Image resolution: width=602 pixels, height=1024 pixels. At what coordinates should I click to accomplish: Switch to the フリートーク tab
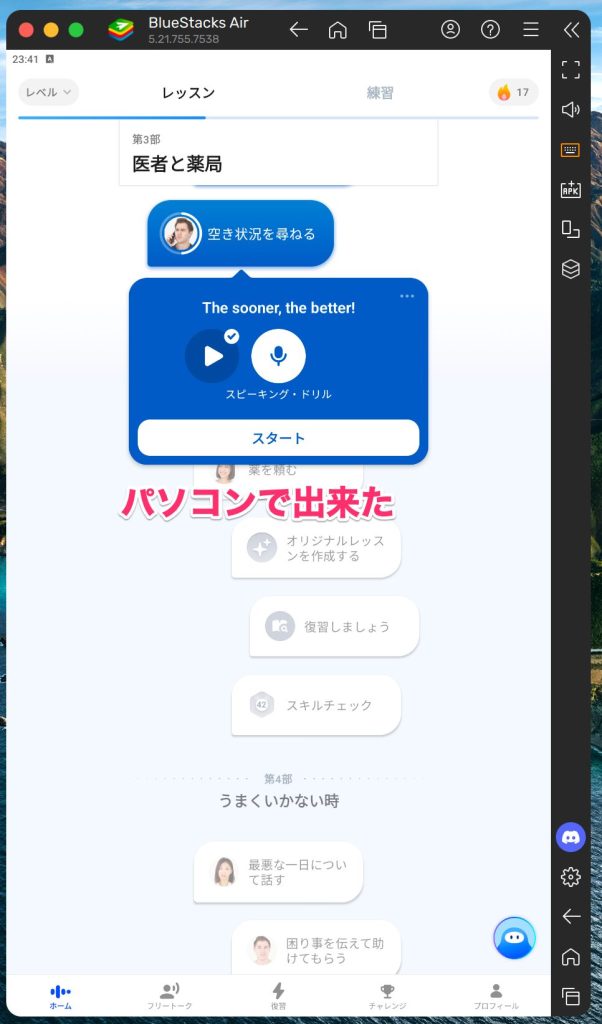click(169, 995)
